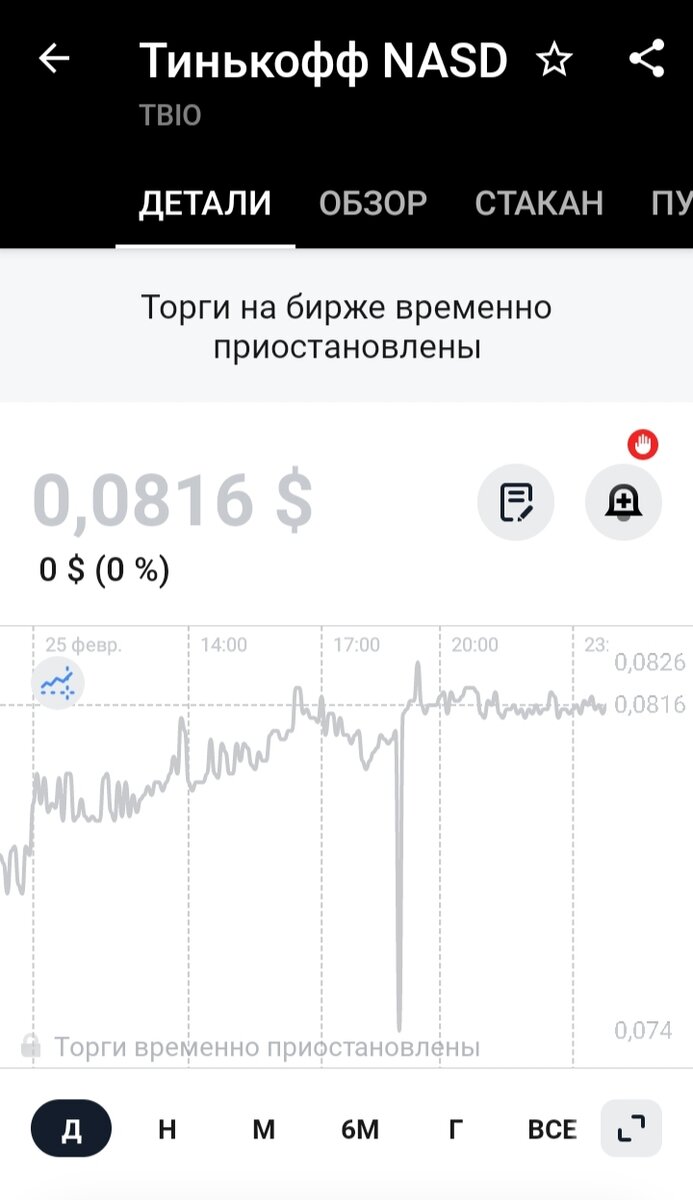Show the Г year chart period
The width and height of the screenshot is (693, 1200).
pyautogui.click(x=455, y=1129)
